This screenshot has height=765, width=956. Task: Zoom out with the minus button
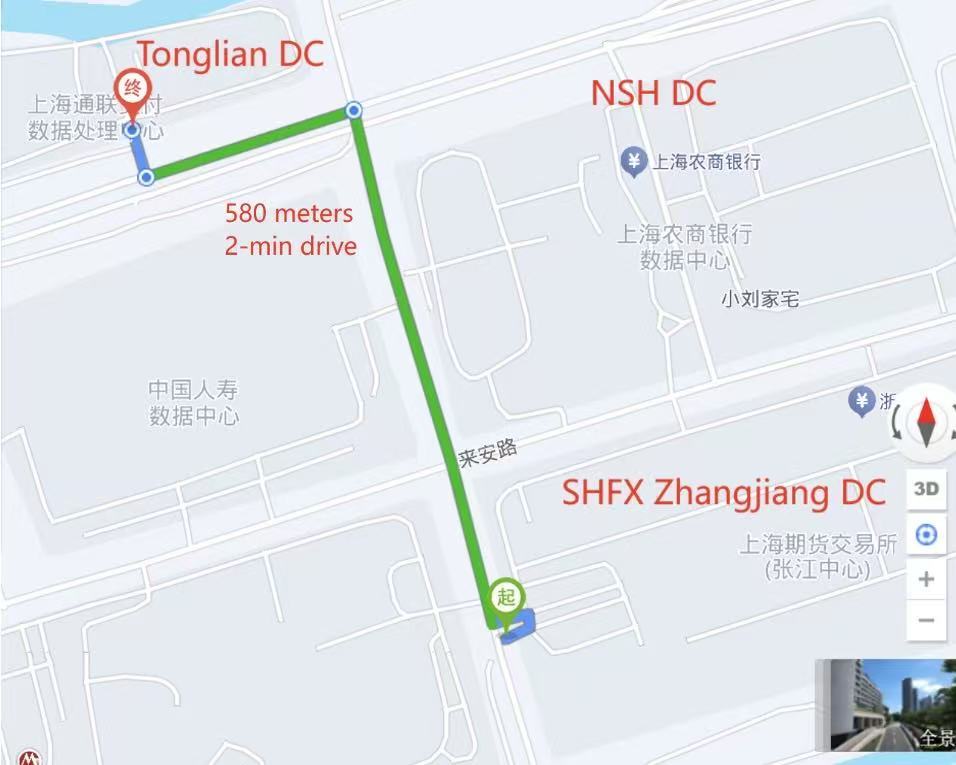click(926, 621)
